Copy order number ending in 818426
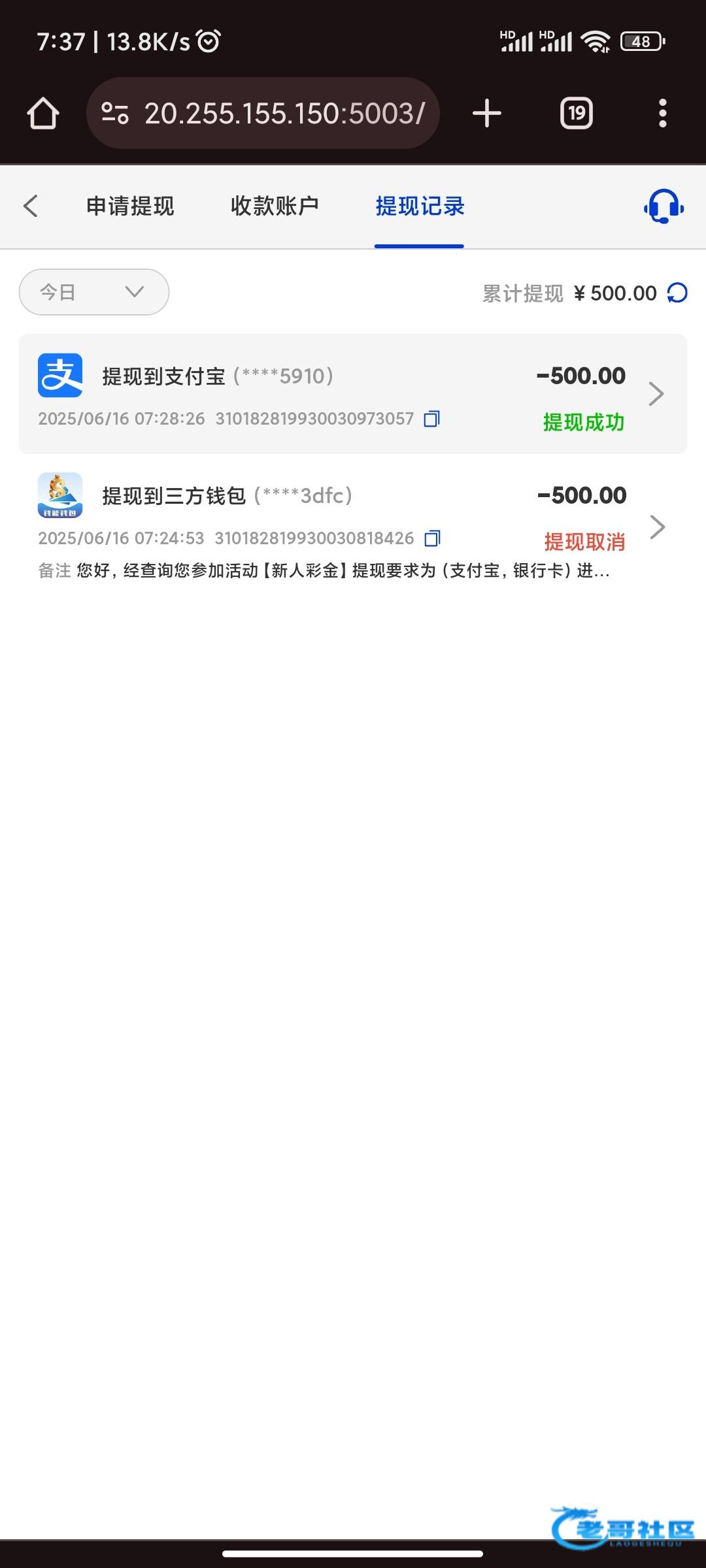Viewport: 706px width, 1568px height. point(432,538)
